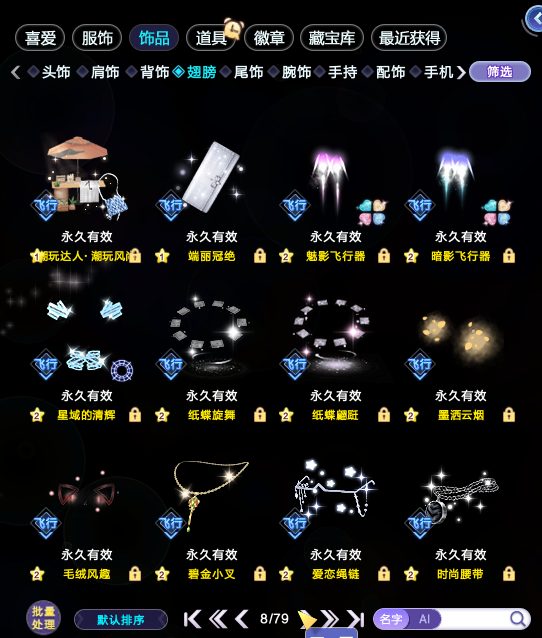The image size is (542, 638).
Task: Switch to the 服饰 tab
Action: coord(97,38)
